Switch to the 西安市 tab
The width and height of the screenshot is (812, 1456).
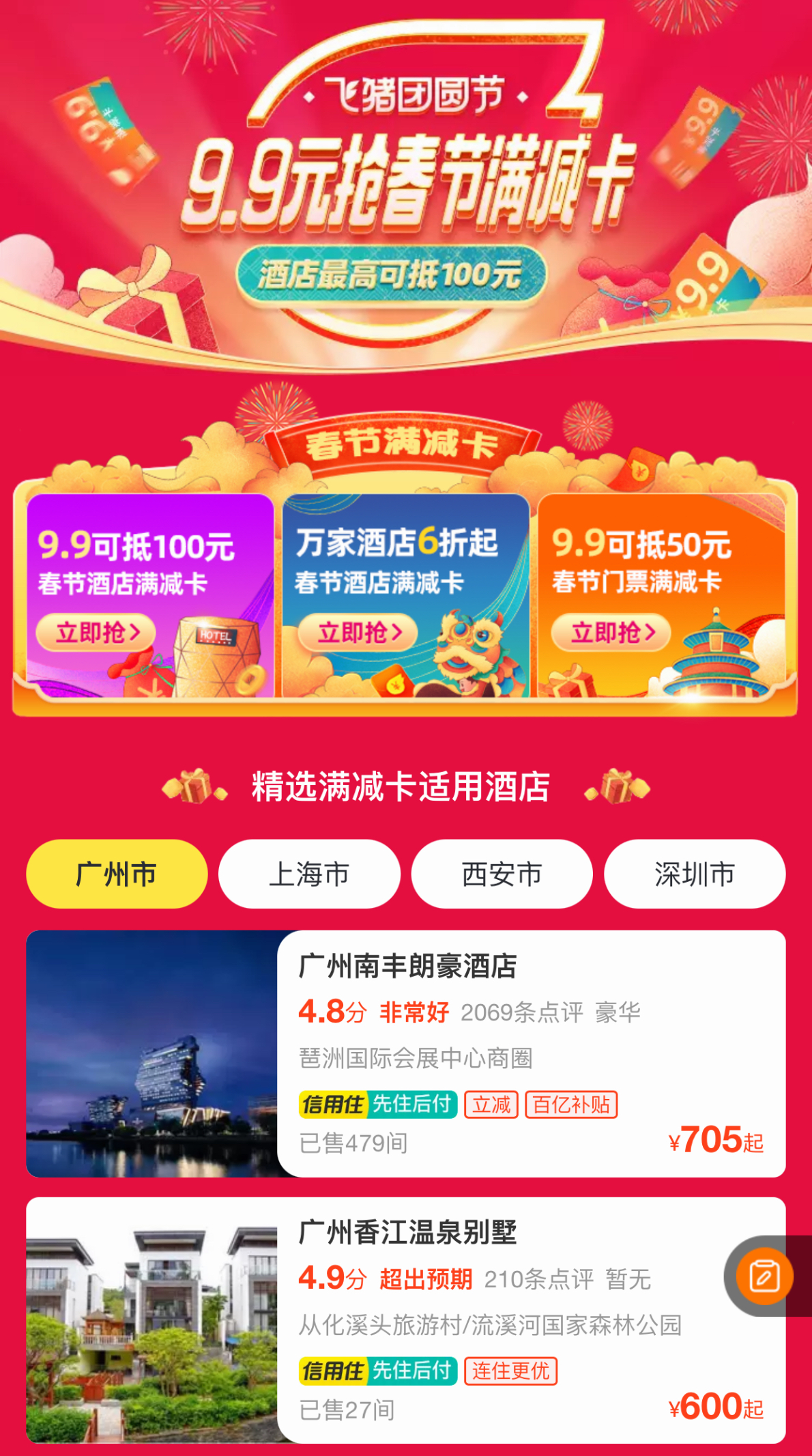pyautogui.click(x=502, y=874)
